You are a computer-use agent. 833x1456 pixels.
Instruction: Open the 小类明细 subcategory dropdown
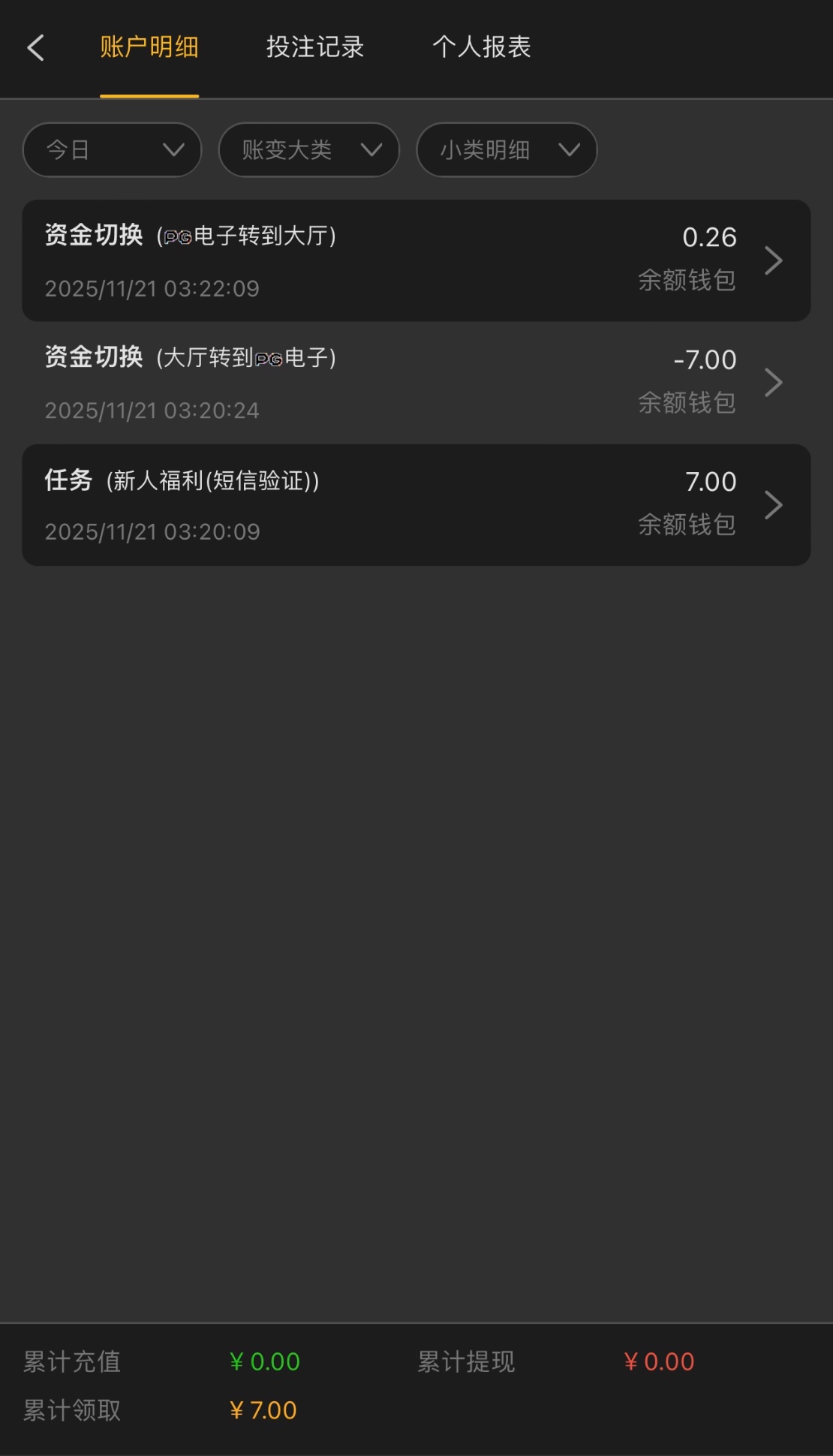pos(507,150)
